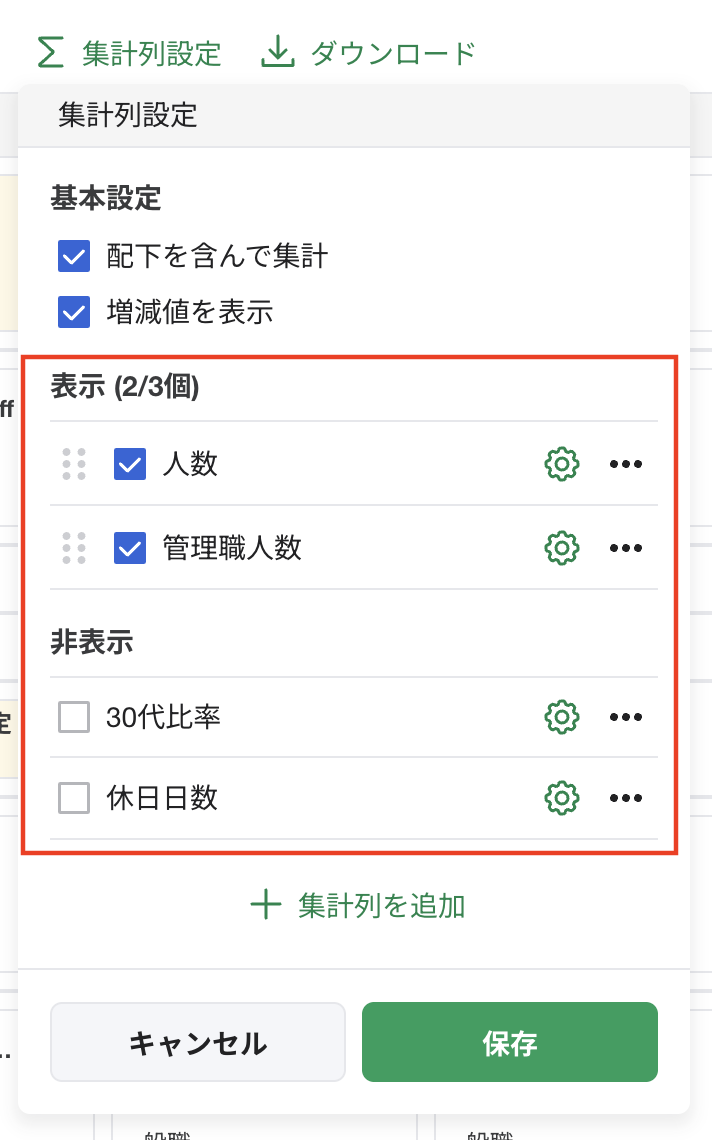Open gear settings for 30代比率
The height and width of the screenshot is (1140, 712).
[562, 717]
